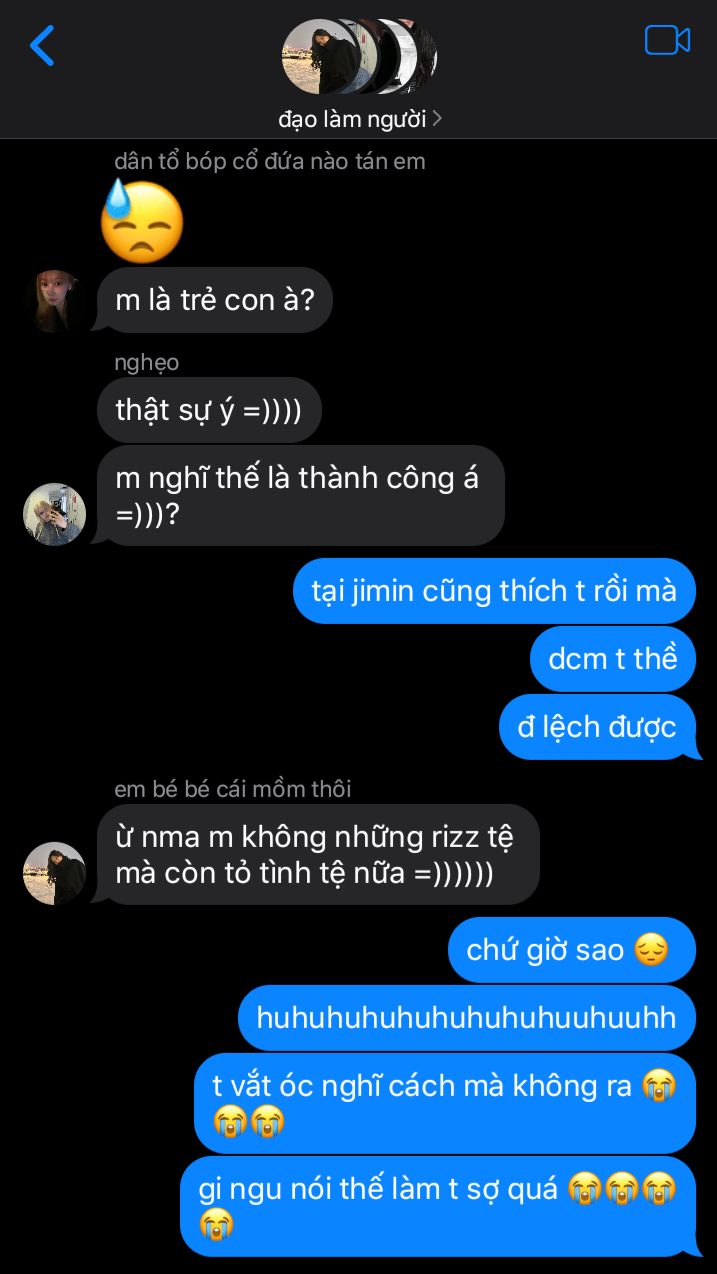Go back to the conversations list

click(x=42, y=46)
